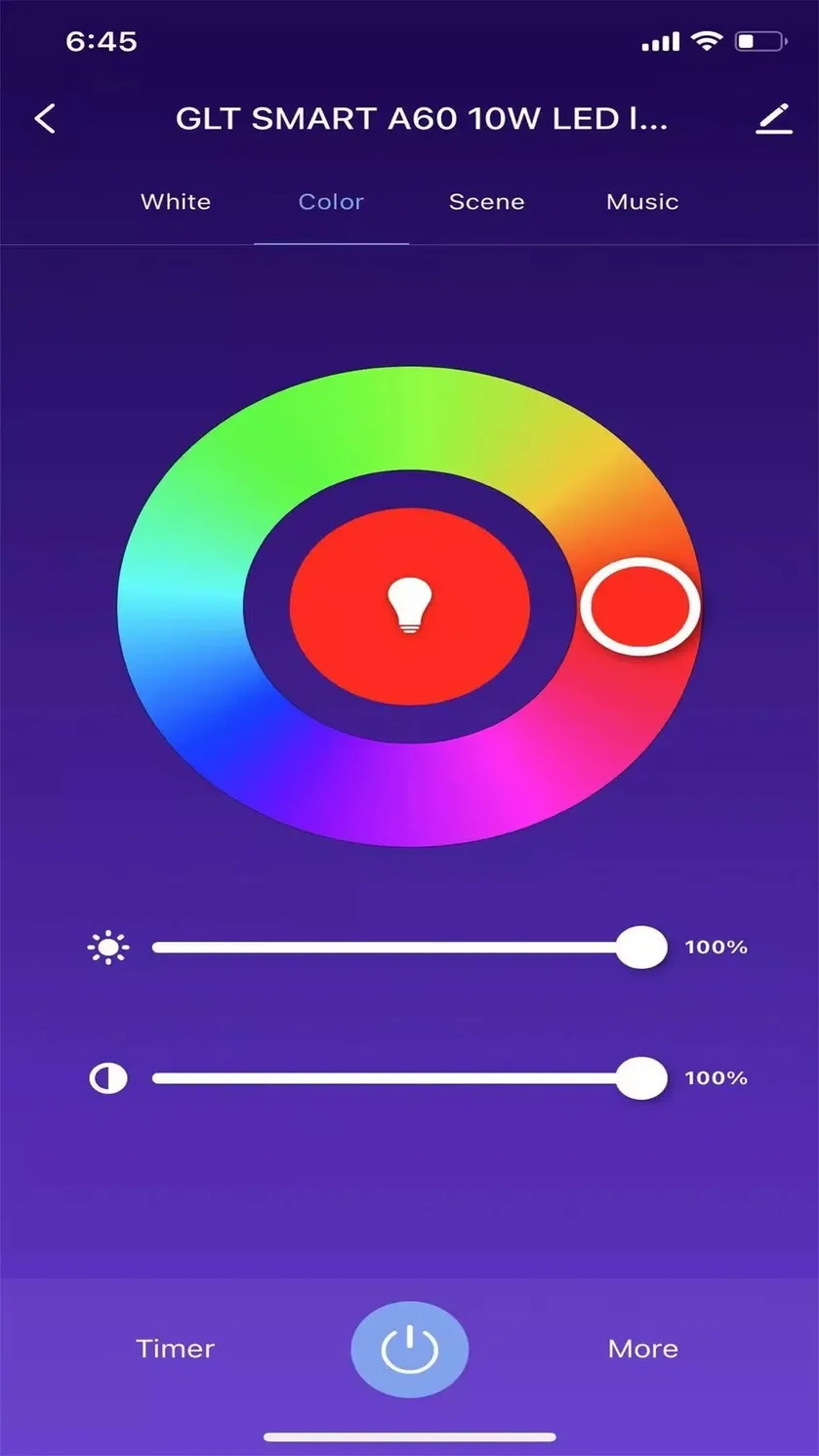Tap the red bulb circle in wheel center
This screenshot has height=1456, width=819.
410,606
